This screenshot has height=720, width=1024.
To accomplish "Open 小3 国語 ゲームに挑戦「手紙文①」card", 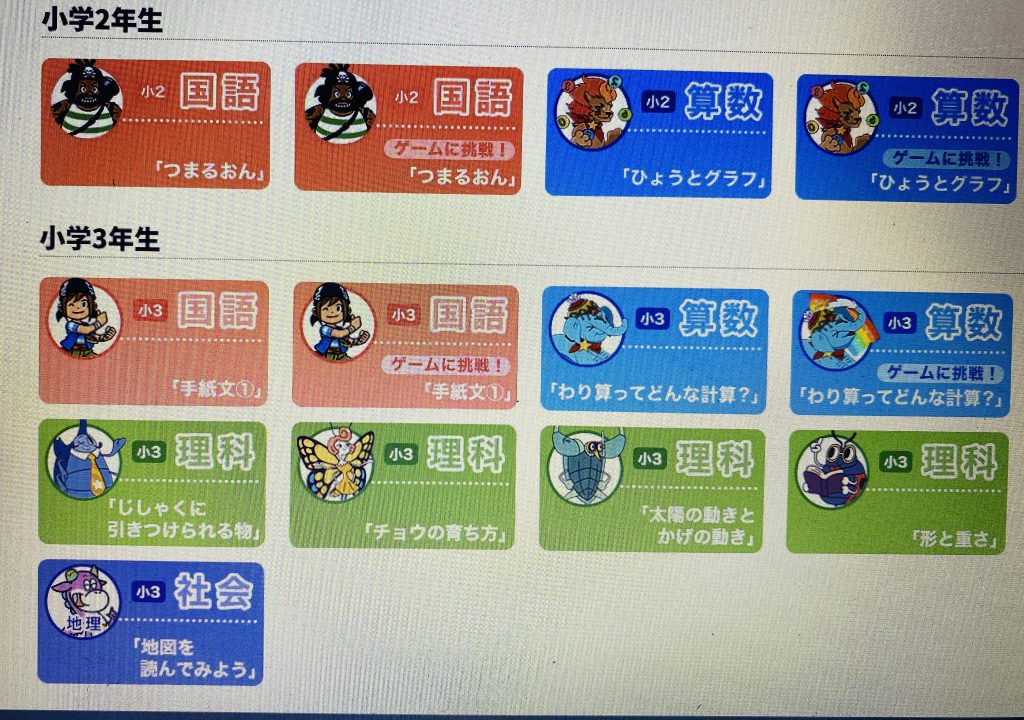I will (x=405, y=345).
